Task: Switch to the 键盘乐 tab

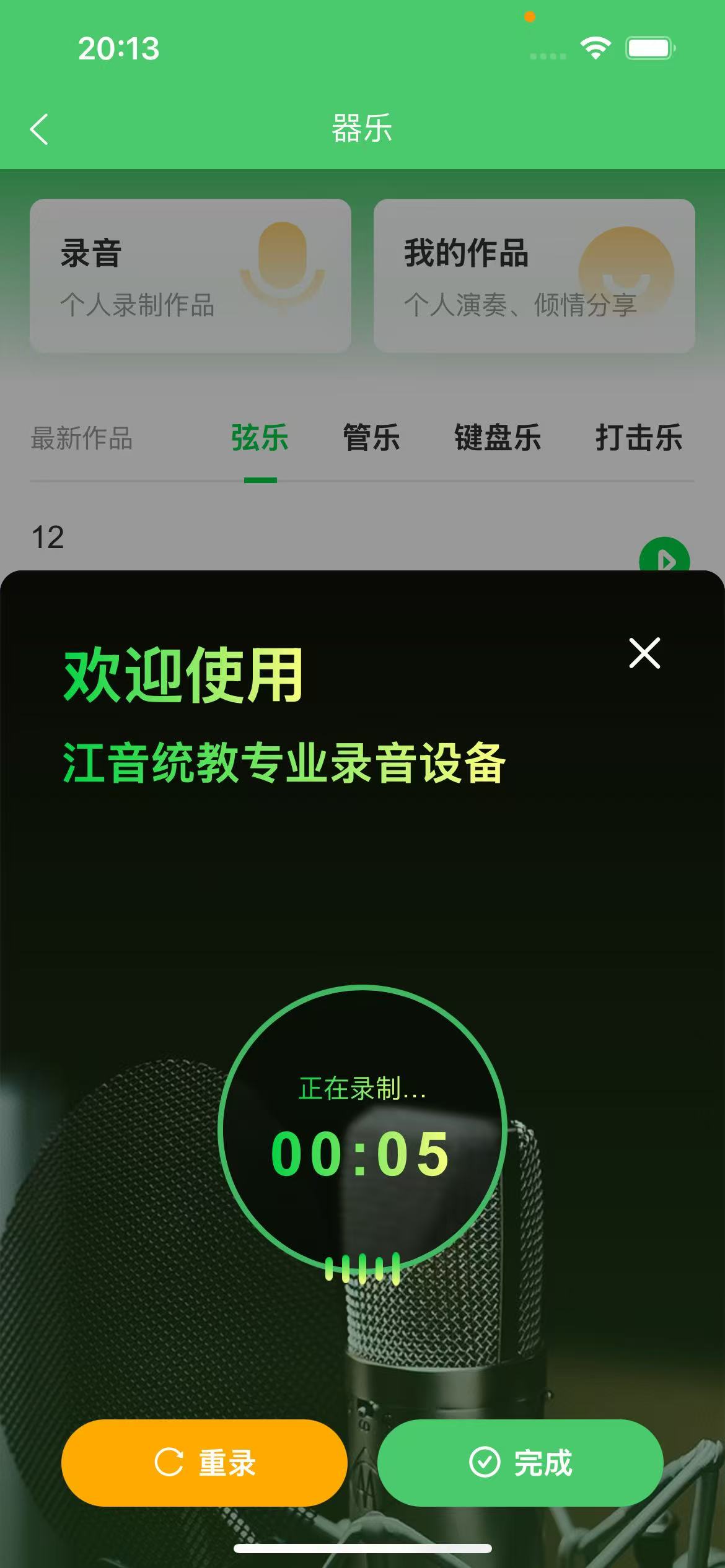Action: tap(498, 438)
